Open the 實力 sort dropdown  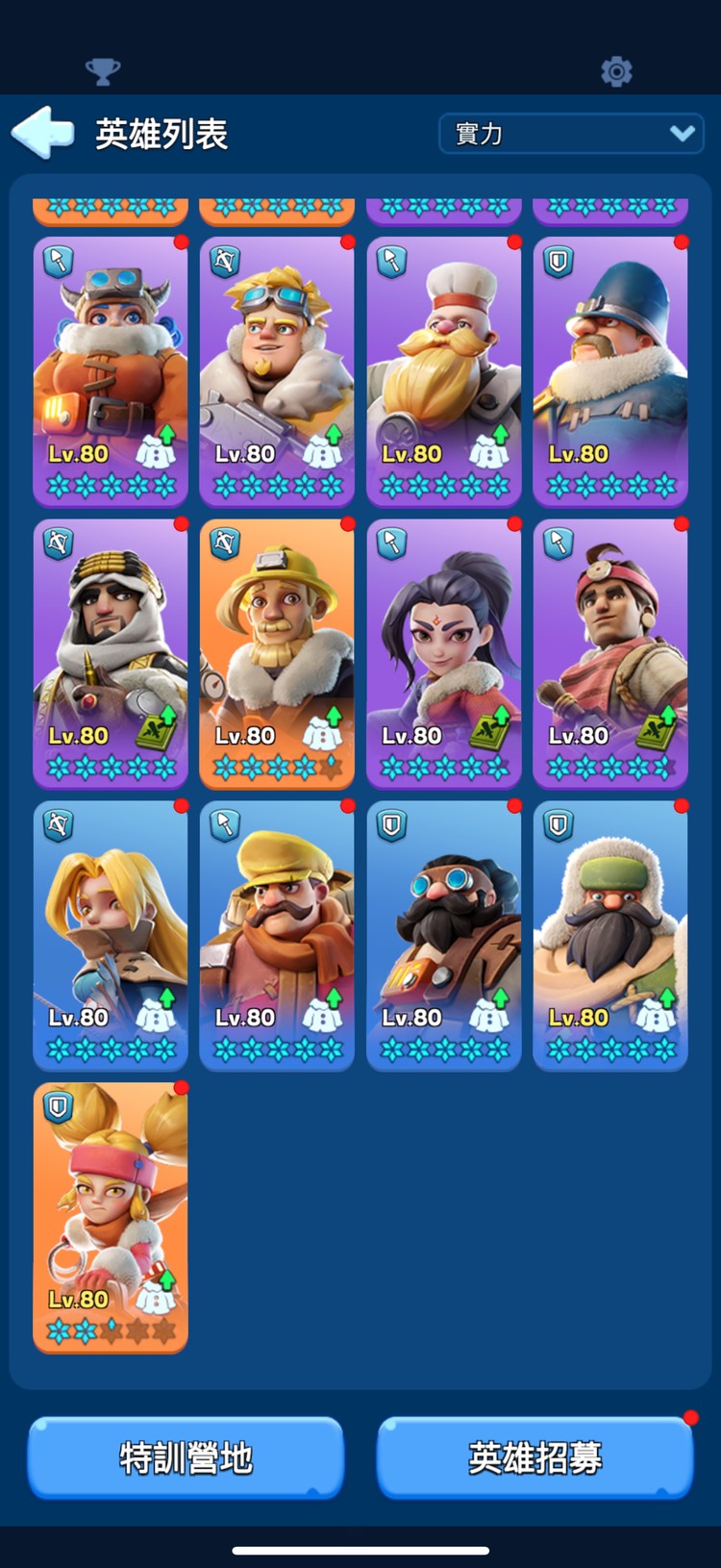[x=573, y=134]
